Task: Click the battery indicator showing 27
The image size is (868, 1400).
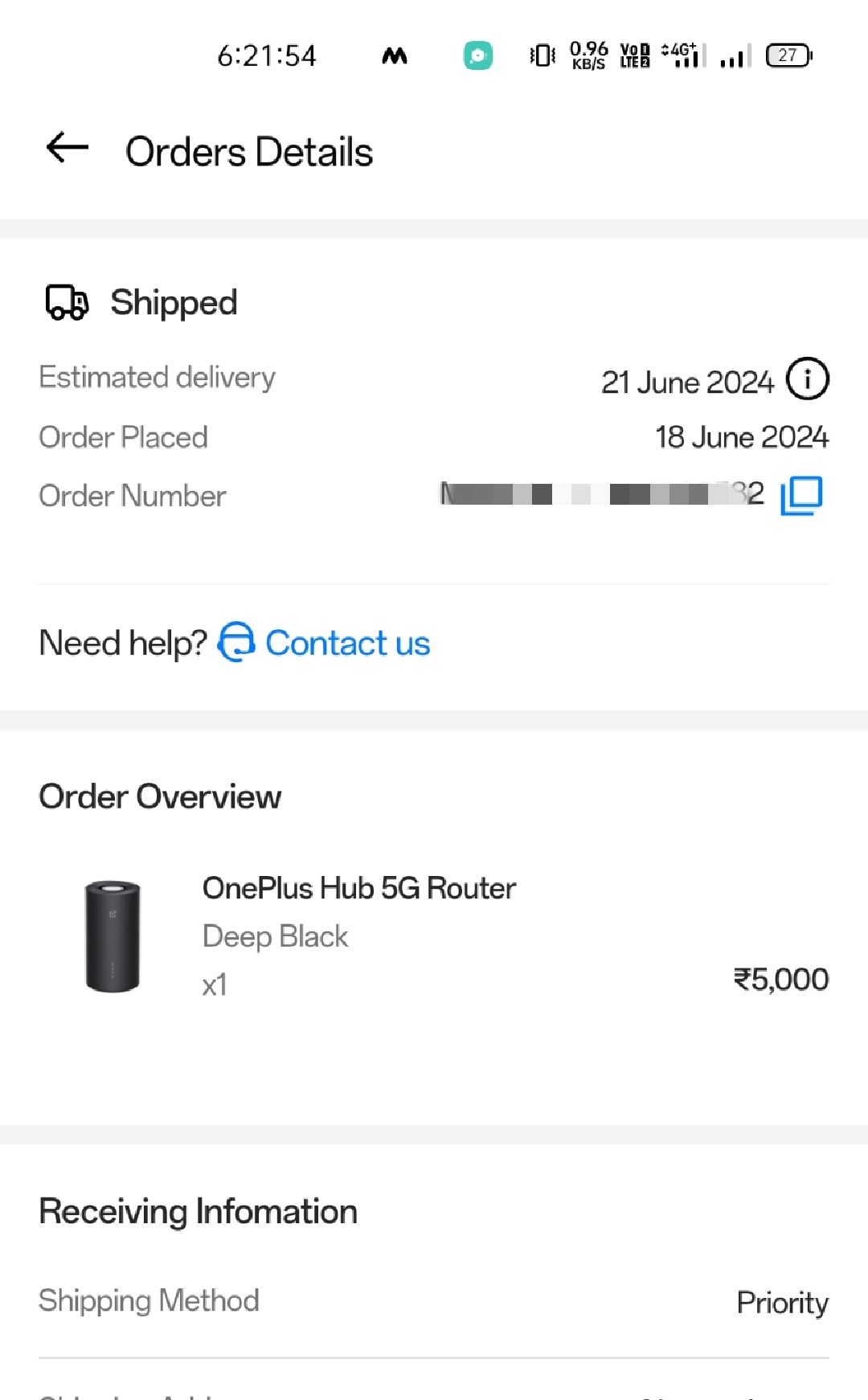Action: tap(788, 55)
